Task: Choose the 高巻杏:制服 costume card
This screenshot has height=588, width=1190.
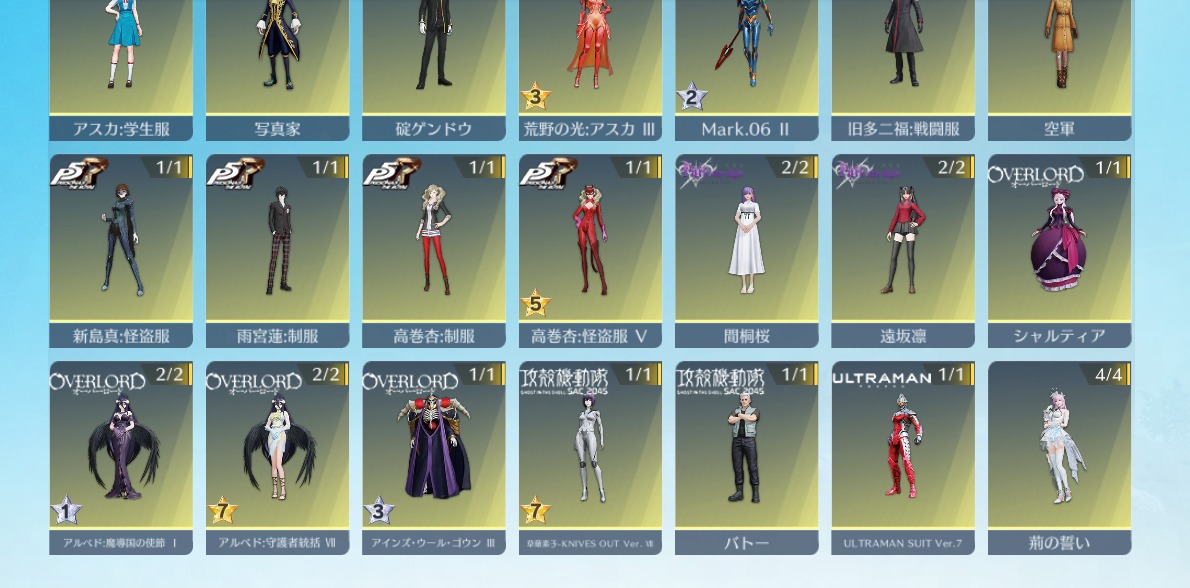Action: [434, 250]
